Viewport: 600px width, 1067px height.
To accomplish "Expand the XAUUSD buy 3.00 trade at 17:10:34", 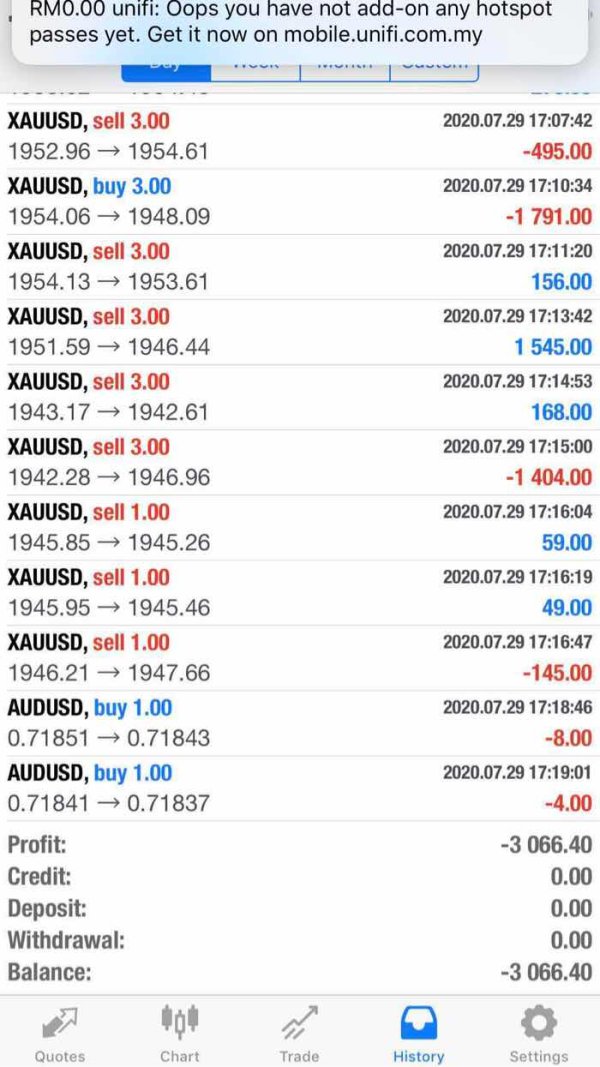I will 300,201.
